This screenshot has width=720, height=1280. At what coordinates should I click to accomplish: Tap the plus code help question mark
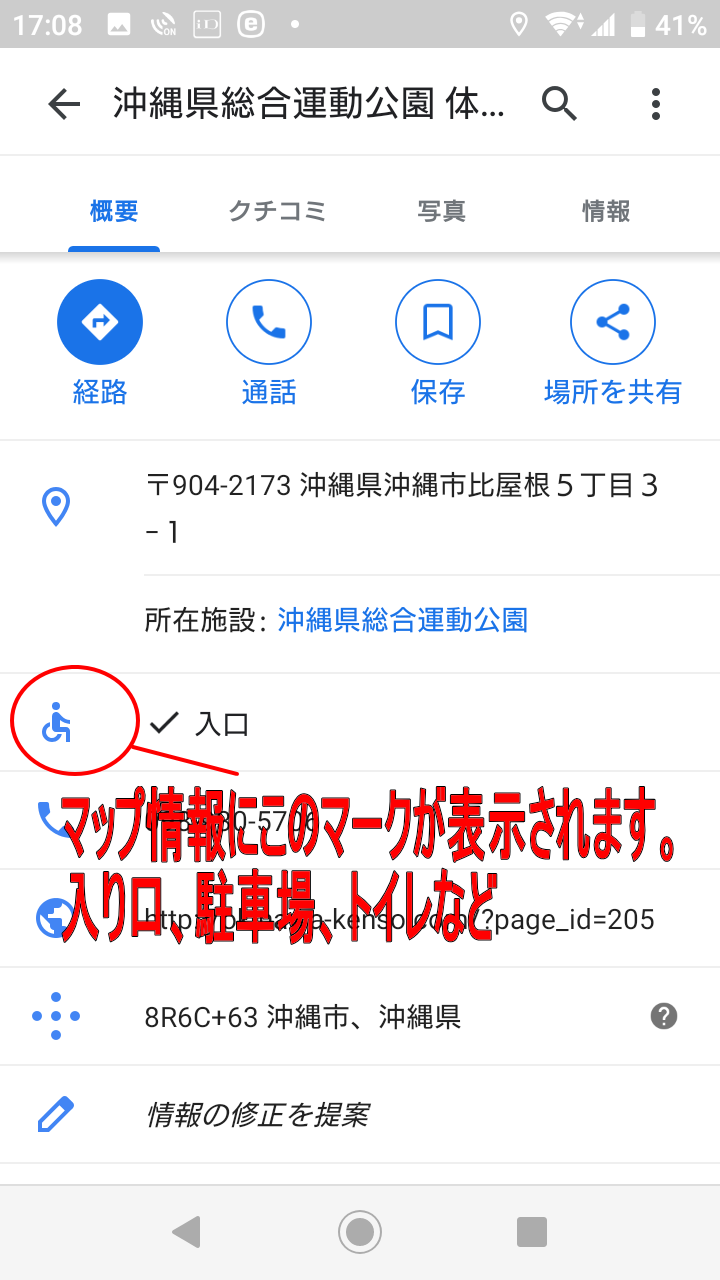(664, 1016)
